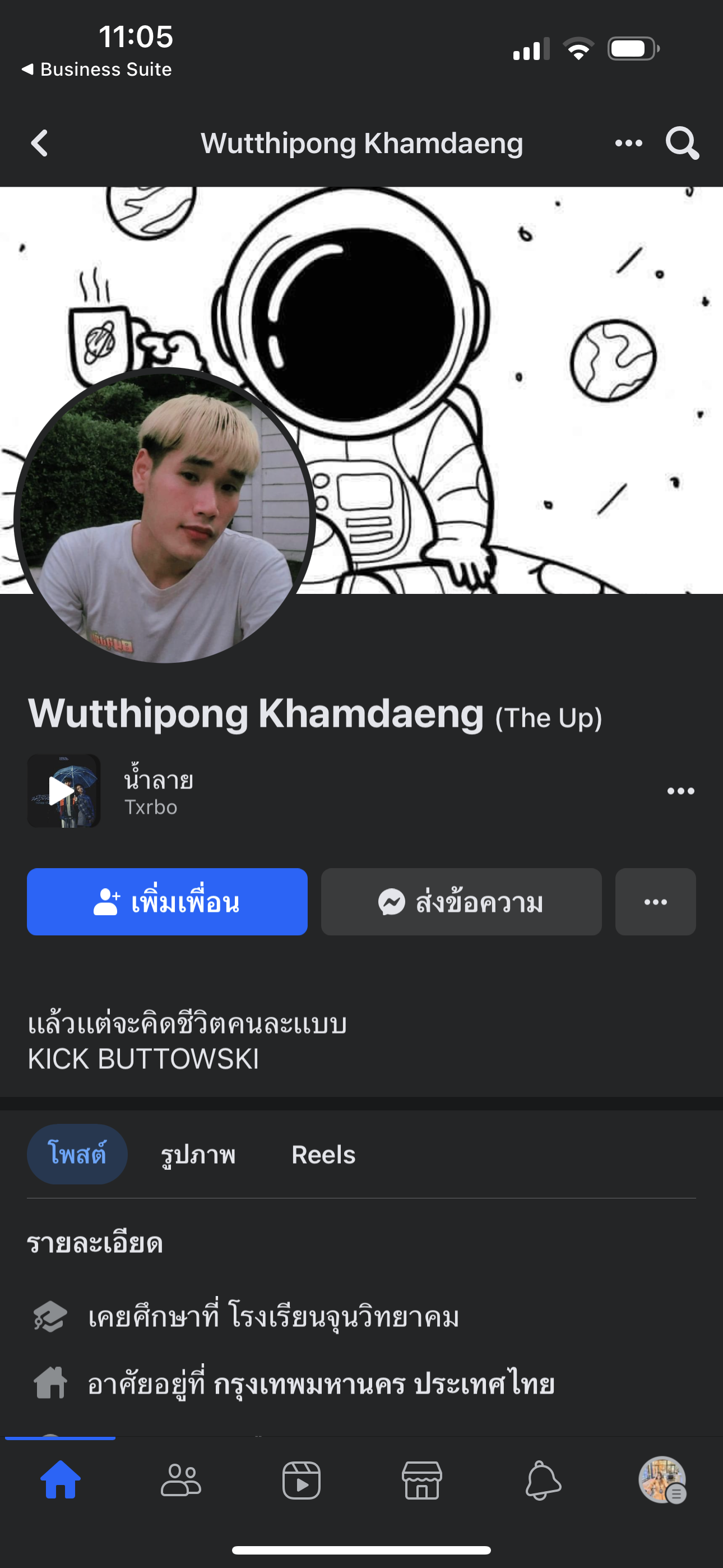Switch to the รูปภาพ tab
The image size is (723, 1568).
198,1154
